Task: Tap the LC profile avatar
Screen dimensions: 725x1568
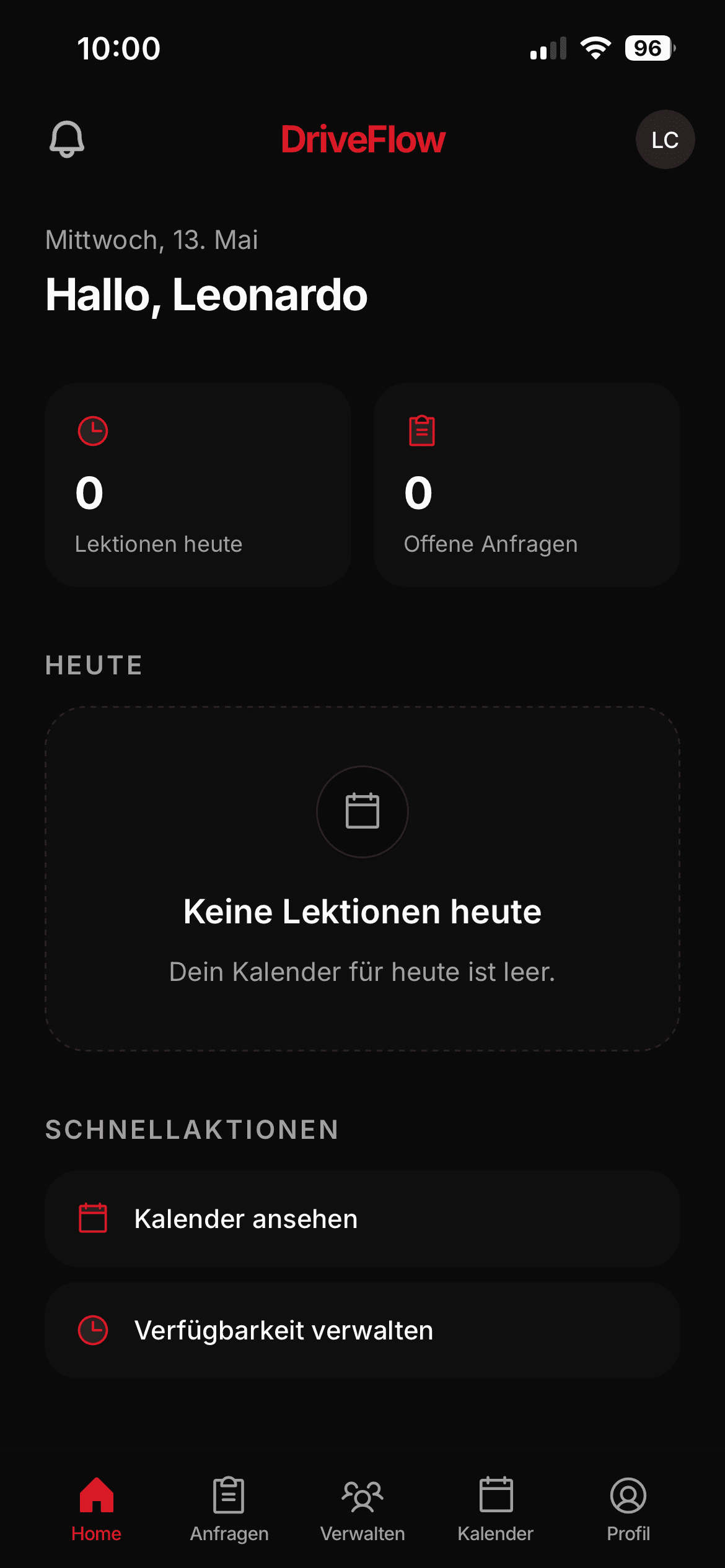Action: click(x=665, y=139)
